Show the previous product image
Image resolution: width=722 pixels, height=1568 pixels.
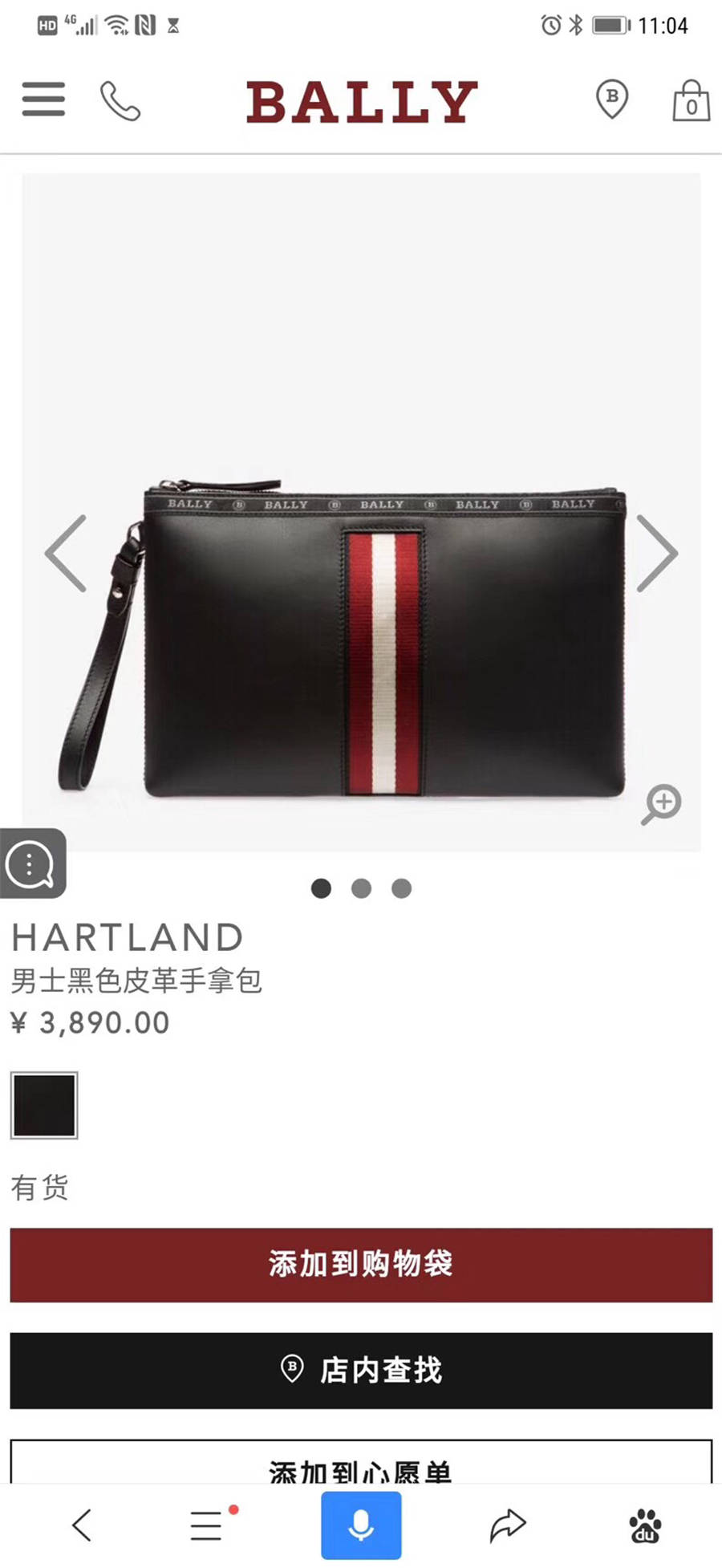click(66, 554)
